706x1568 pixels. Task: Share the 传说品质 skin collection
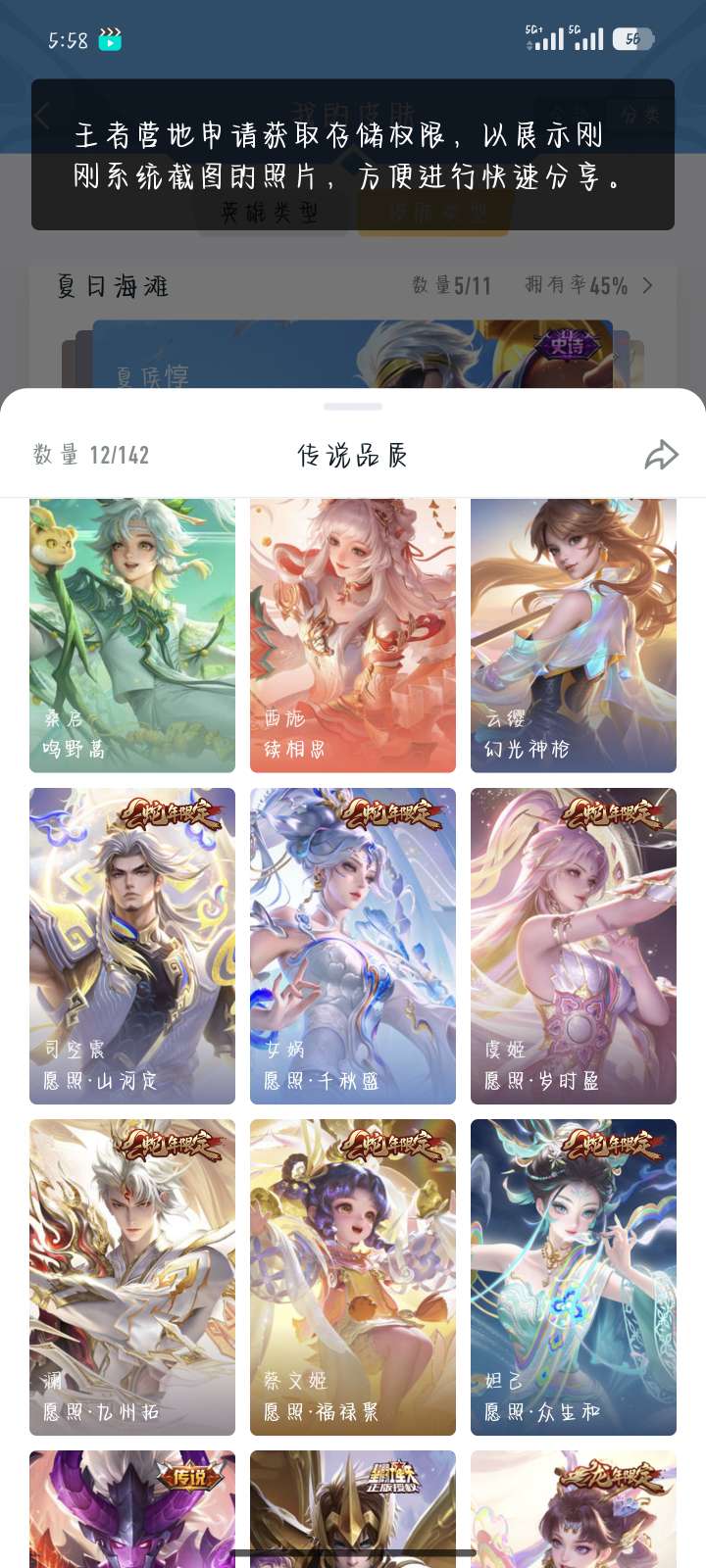[662, 455]
